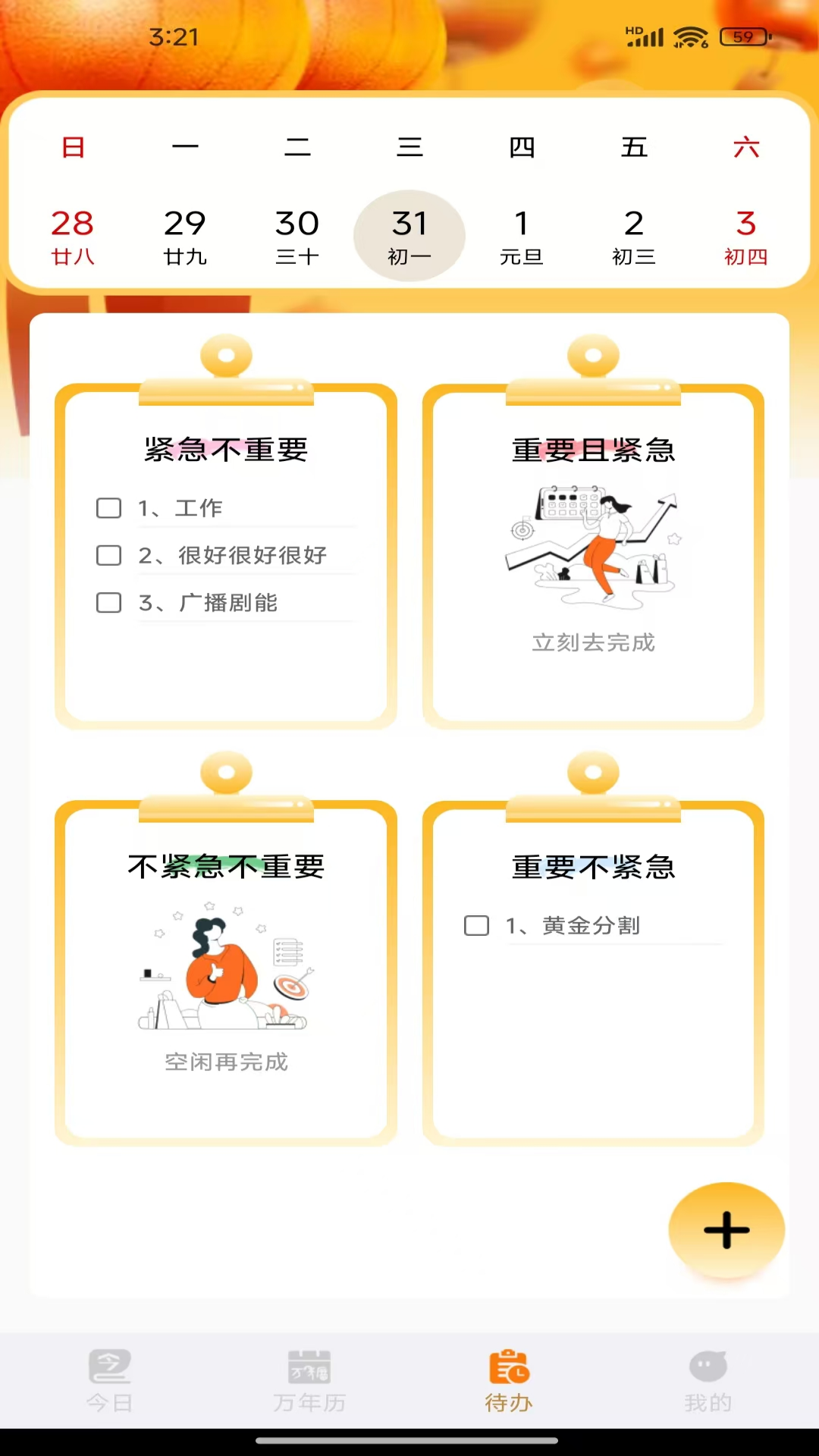Select the 待办 todo list icon
819x1456 pixels.
(x=508, y=1384)
